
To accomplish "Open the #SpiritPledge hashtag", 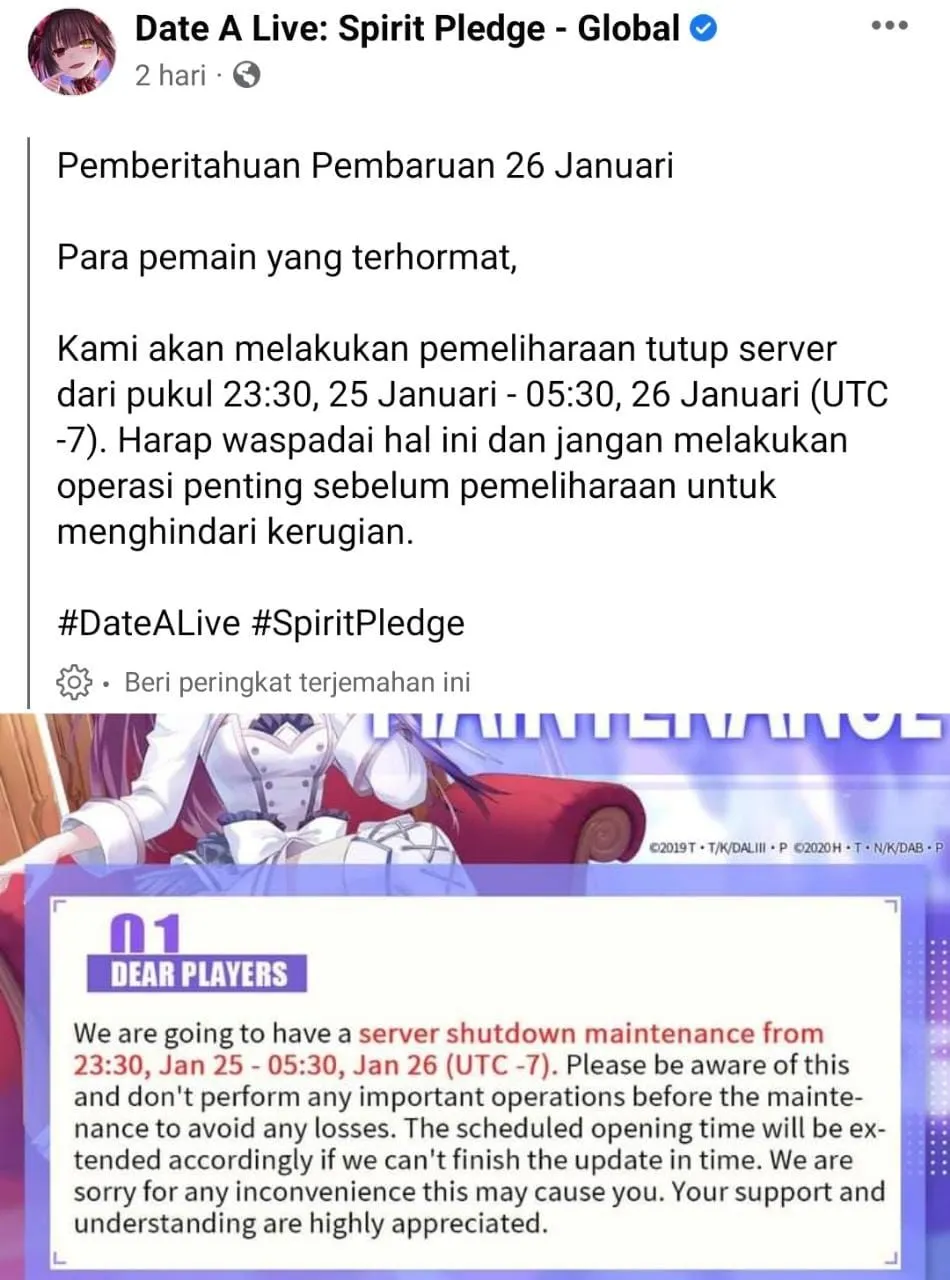I will pos(357,623).
